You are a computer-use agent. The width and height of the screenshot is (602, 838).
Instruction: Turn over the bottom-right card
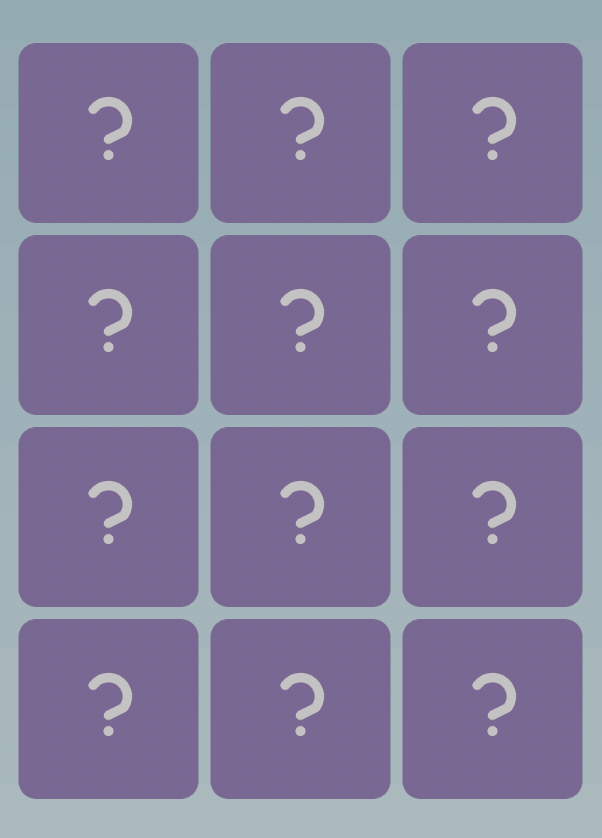[x=492, y=708]
